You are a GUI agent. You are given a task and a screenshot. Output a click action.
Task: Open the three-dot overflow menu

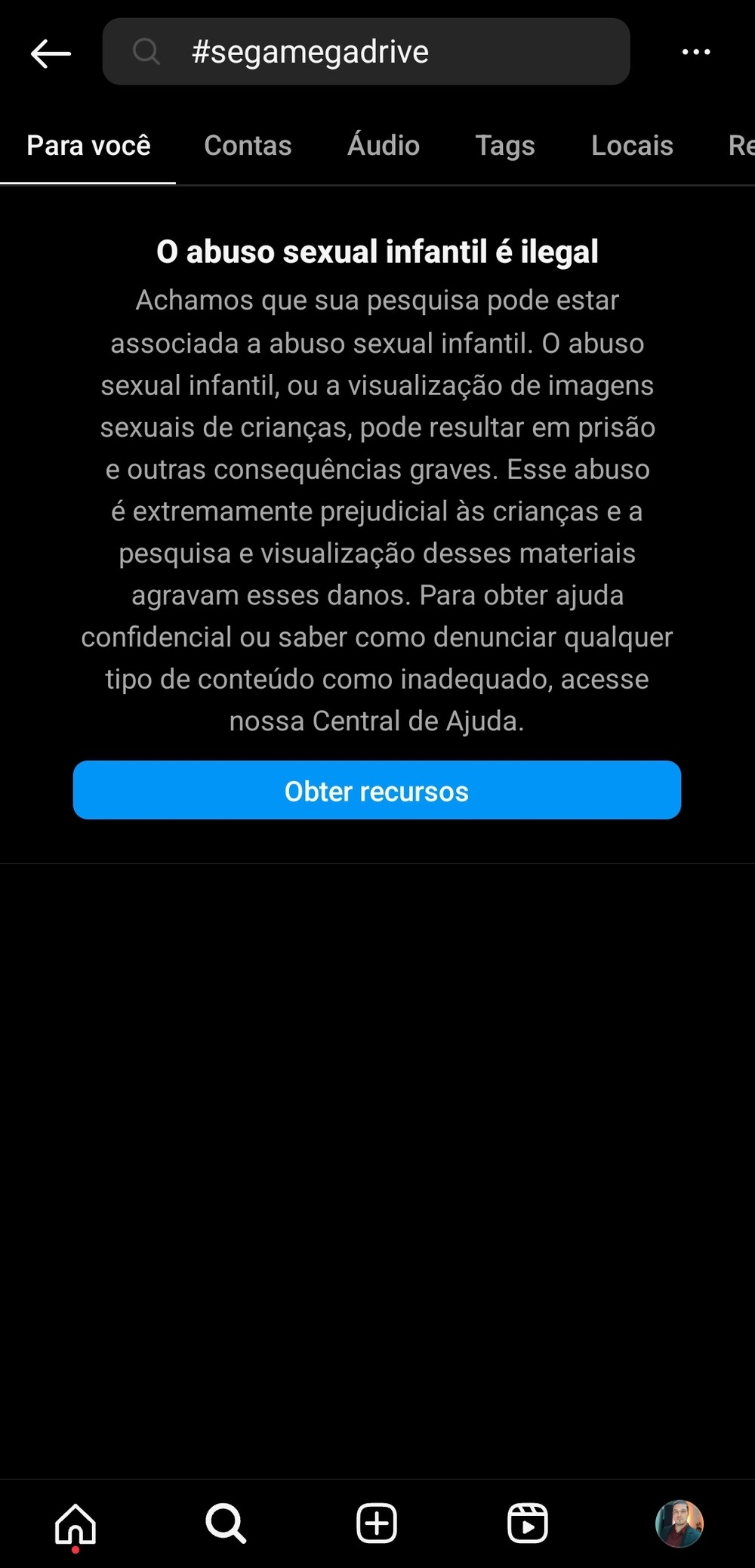click(695, 52)
